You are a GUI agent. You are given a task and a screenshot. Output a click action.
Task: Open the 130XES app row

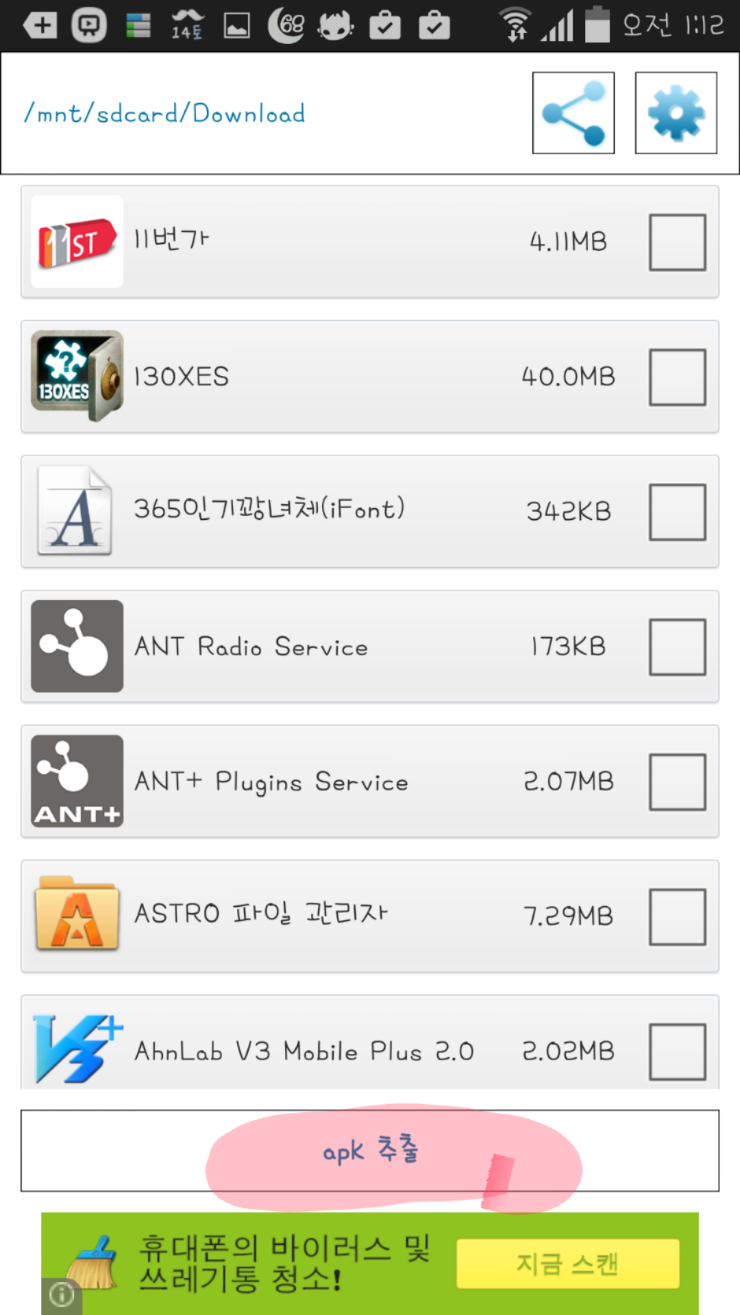[x=300, y=377]
